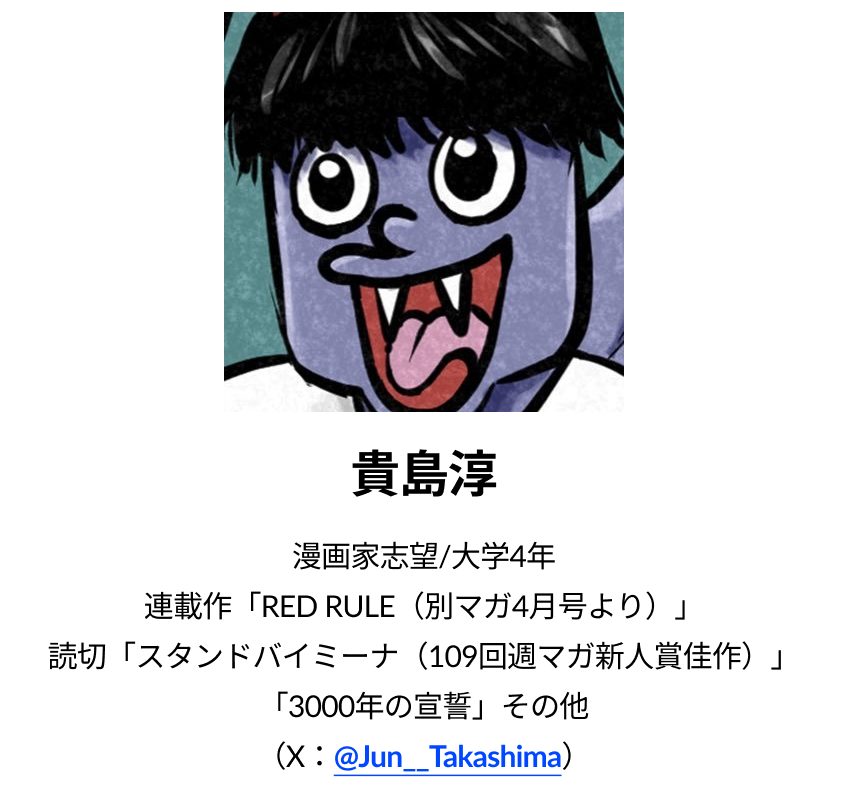Viewport: 848px width, 800px height.
Task: Open the @Jun__Takashima X profile link
Action: 447,755
